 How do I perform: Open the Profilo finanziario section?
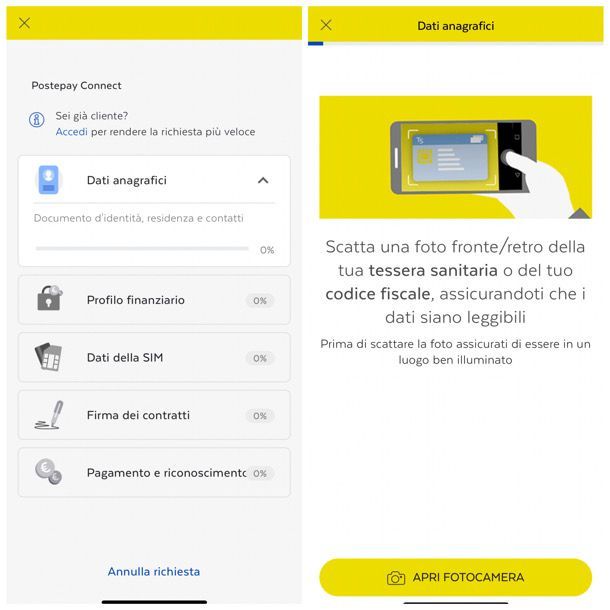154,300
